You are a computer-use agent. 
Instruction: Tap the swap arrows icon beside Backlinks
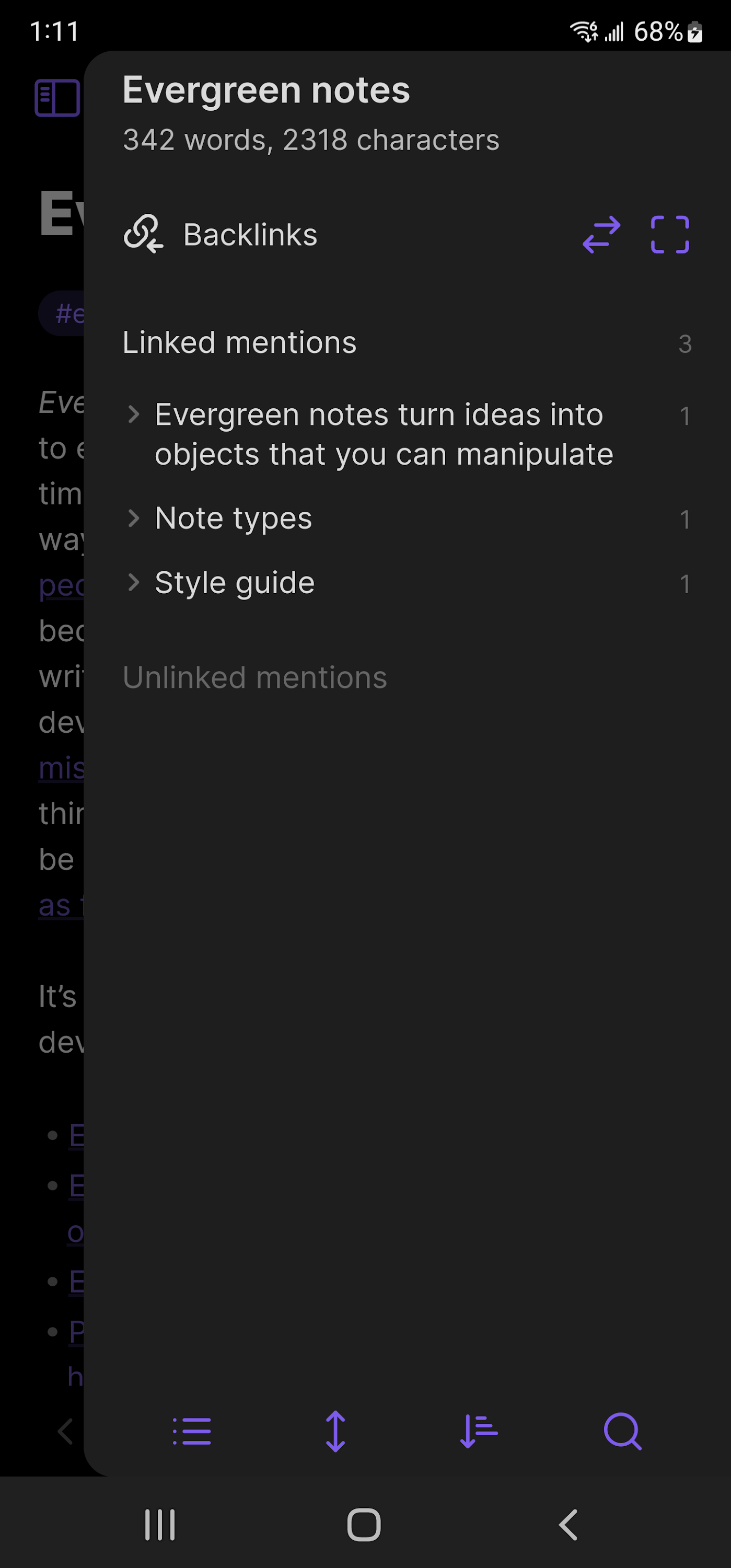(601, 235)
